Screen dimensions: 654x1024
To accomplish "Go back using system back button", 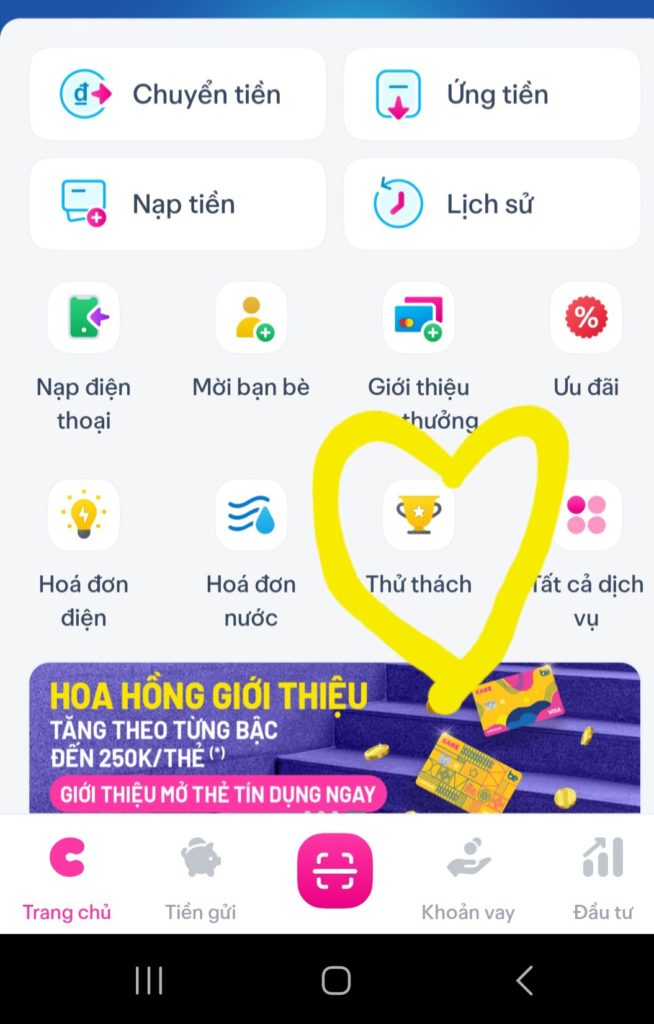I will (x=523, y=981).
